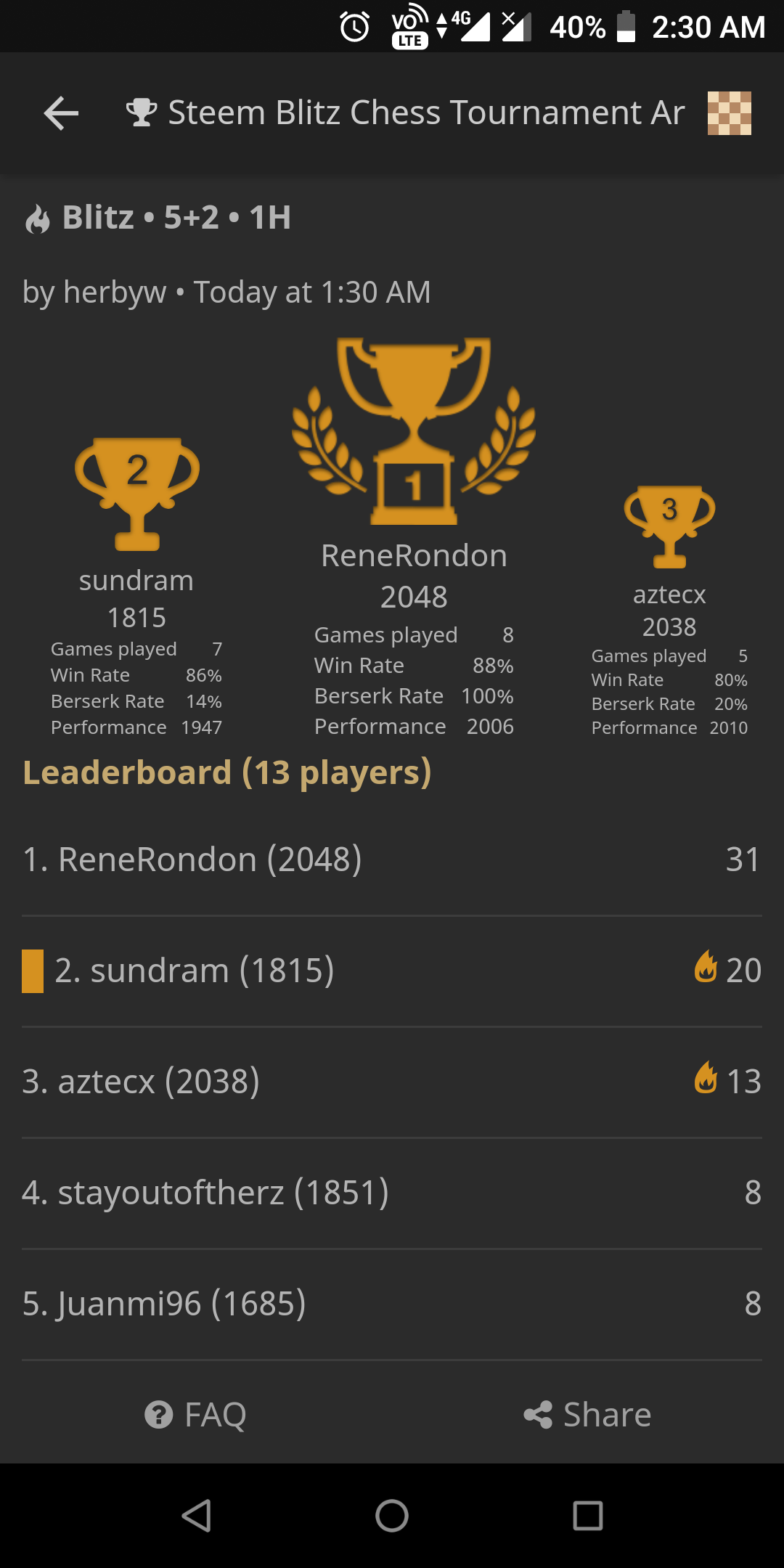
Task: Open the chessboard icon in app bar
Action: pyautogui.click(x=729, y=113)
